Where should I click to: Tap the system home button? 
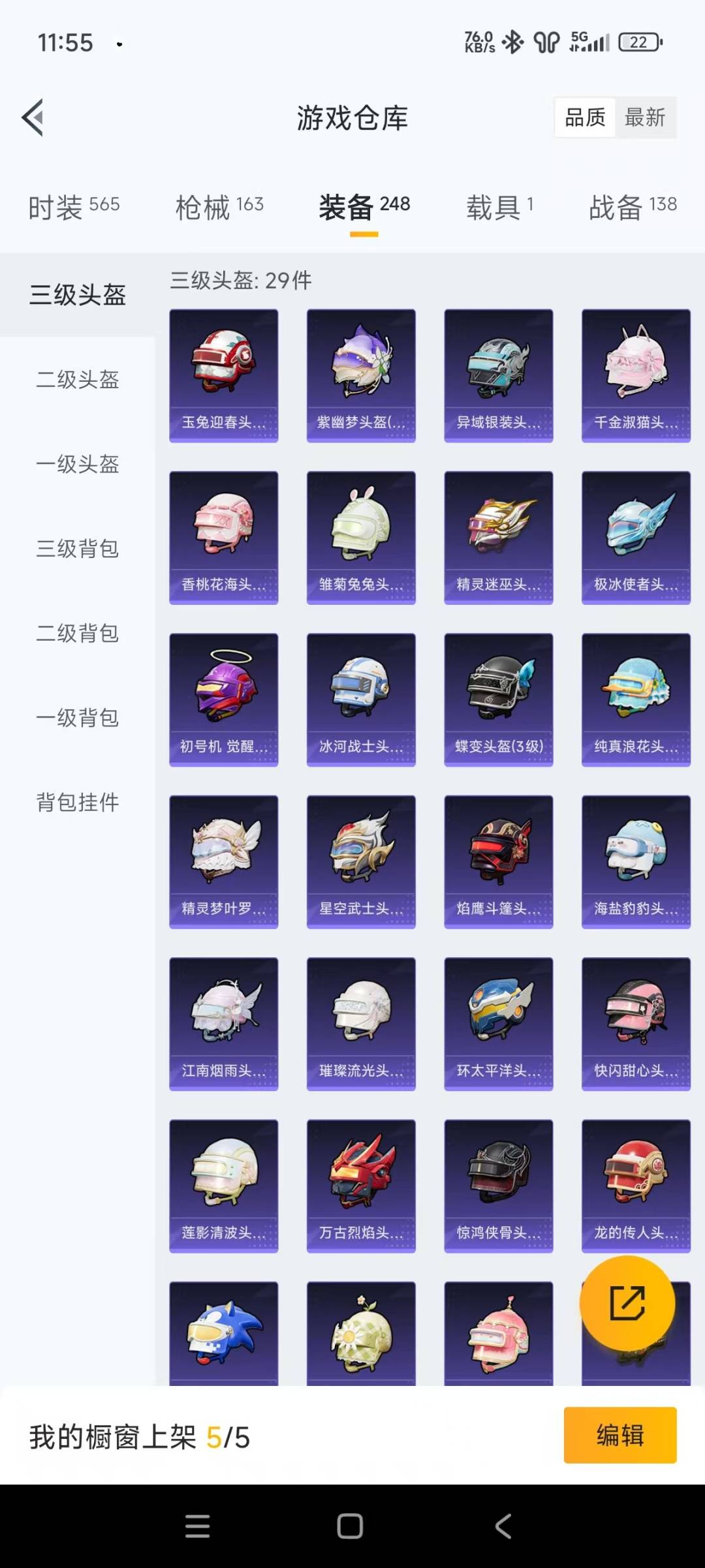pos(350,1526)
